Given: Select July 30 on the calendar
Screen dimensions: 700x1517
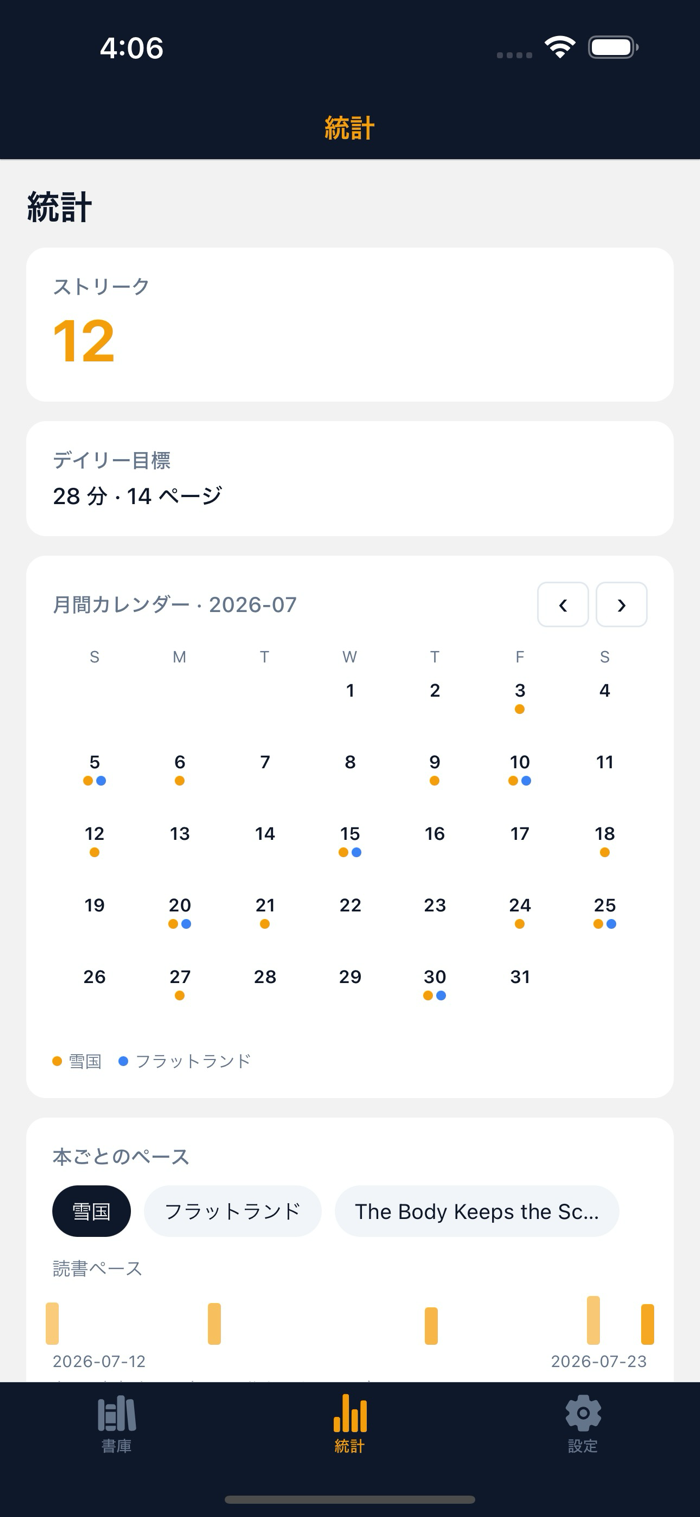Looking at the screenshot, I should pos(435,985).
